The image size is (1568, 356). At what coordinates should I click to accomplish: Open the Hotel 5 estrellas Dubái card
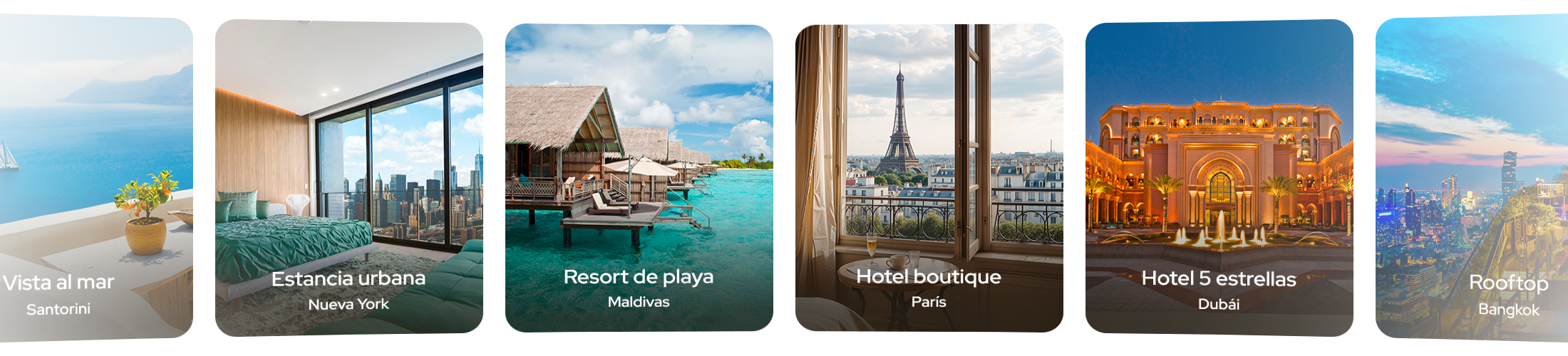pyautogui.click(x=1219, y=178)
